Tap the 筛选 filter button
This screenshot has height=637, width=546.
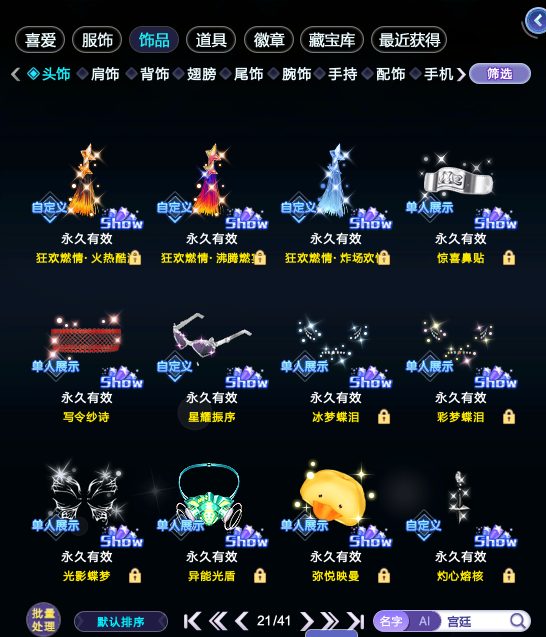coord(500,74)
